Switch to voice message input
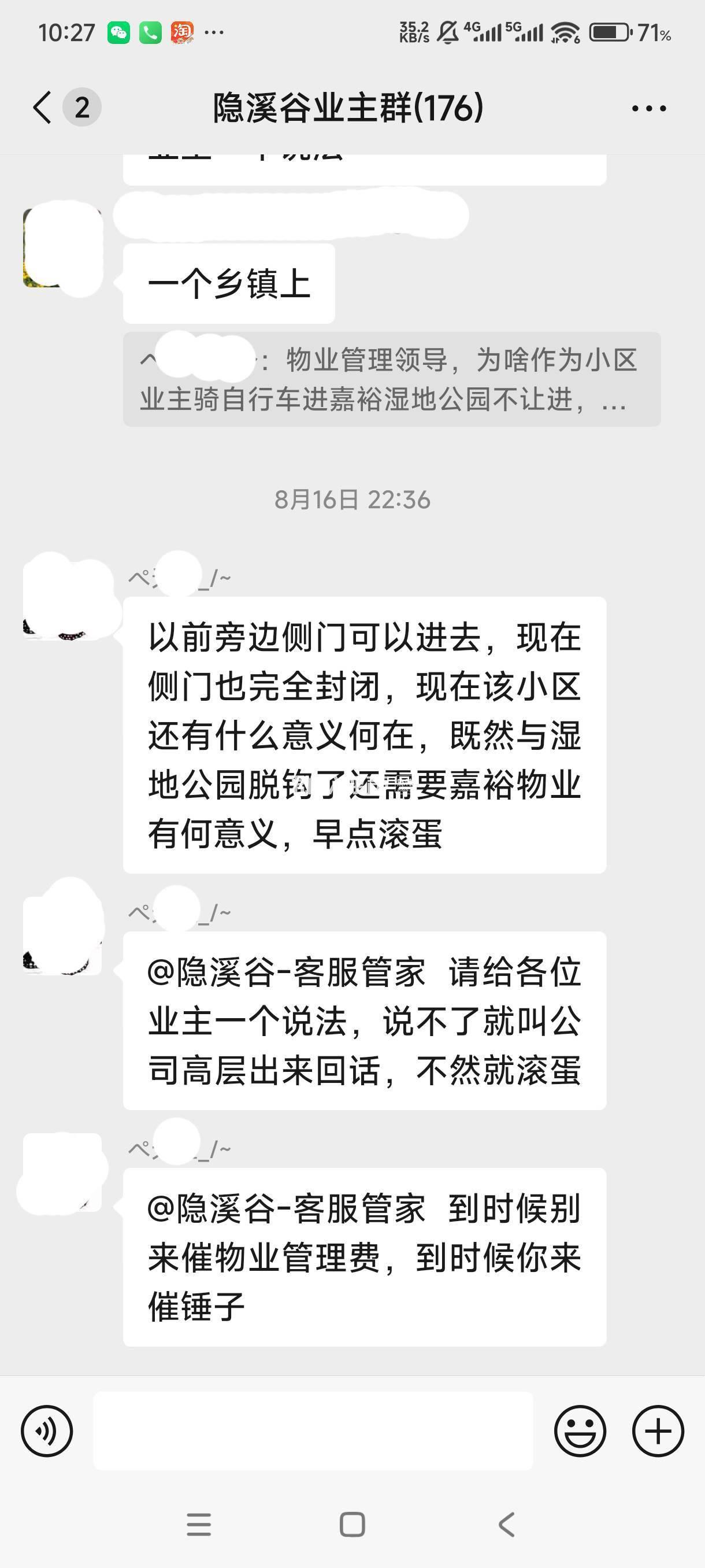The height and width of the screenshot is (1568, 705). [47, 1430]
